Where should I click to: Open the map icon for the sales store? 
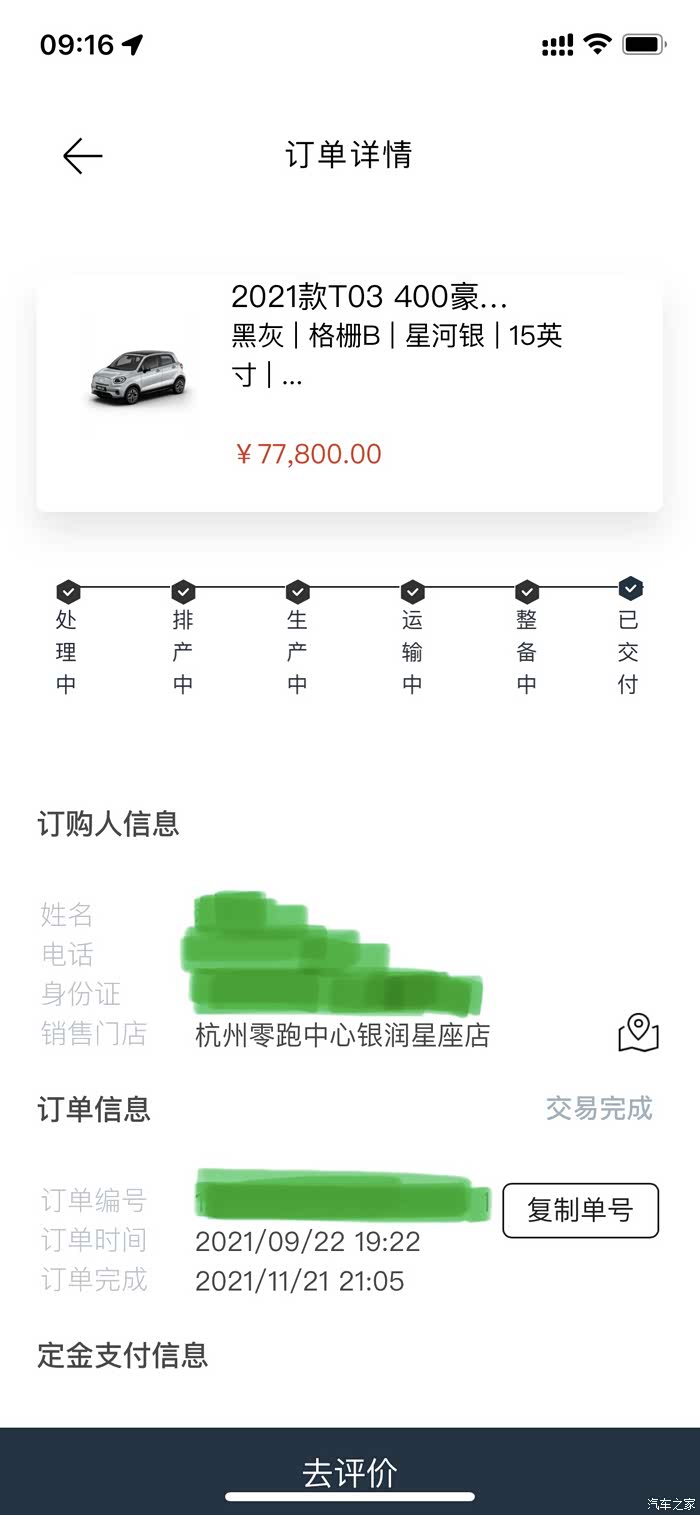coord(638,1033)
